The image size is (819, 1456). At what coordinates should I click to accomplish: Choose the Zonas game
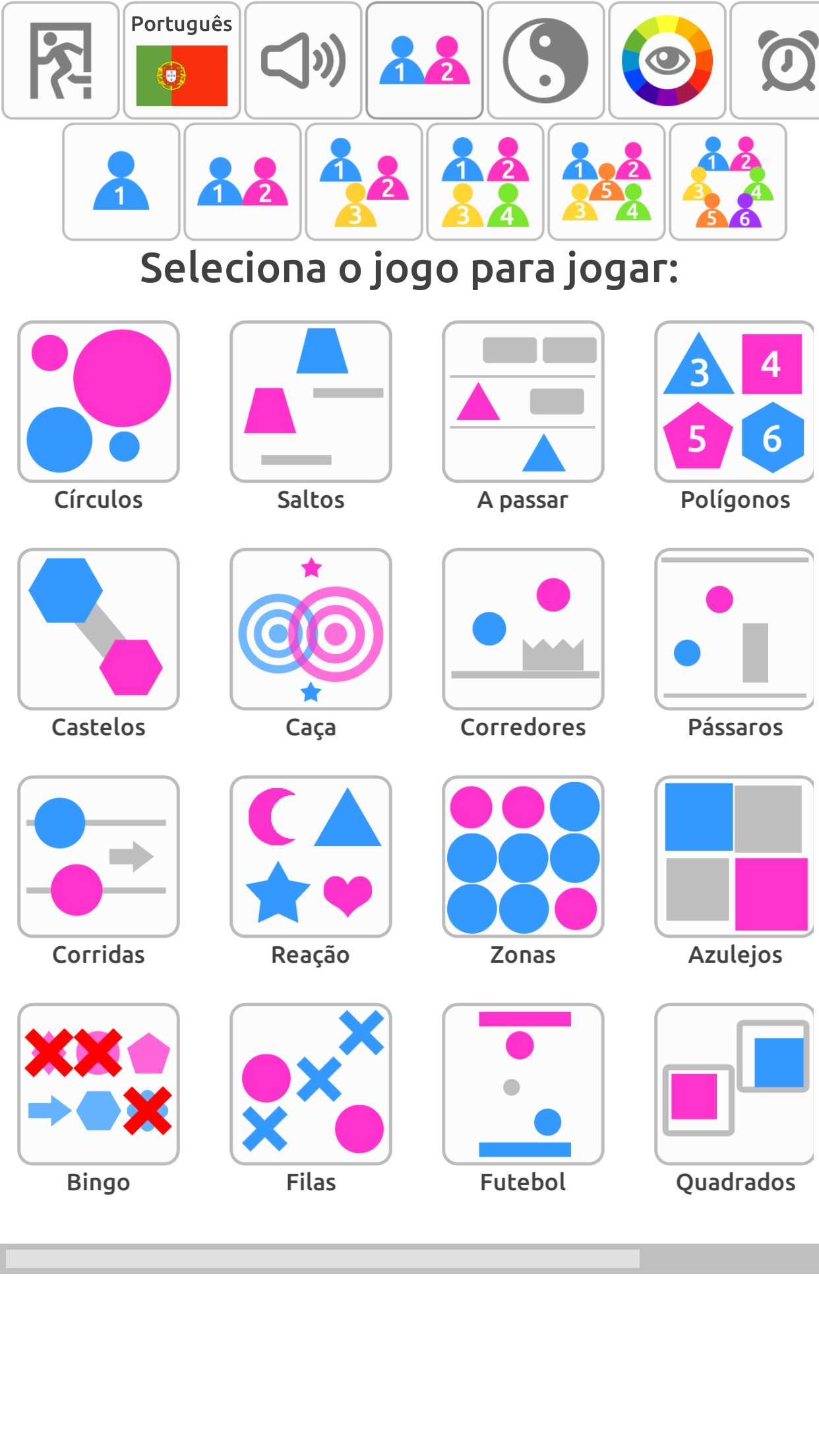click(524, 857)
